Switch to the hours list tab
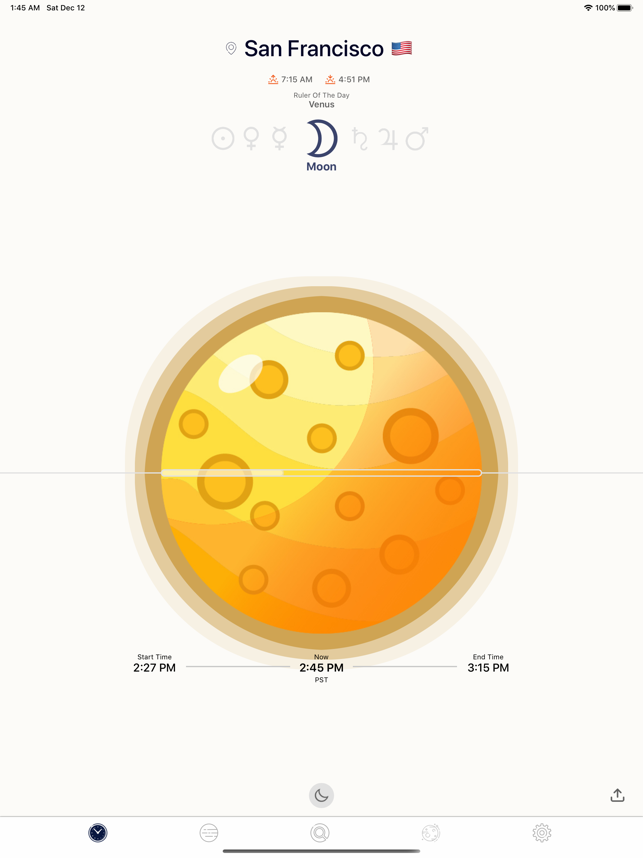The image size is (643, 858). tap(209, 832)
